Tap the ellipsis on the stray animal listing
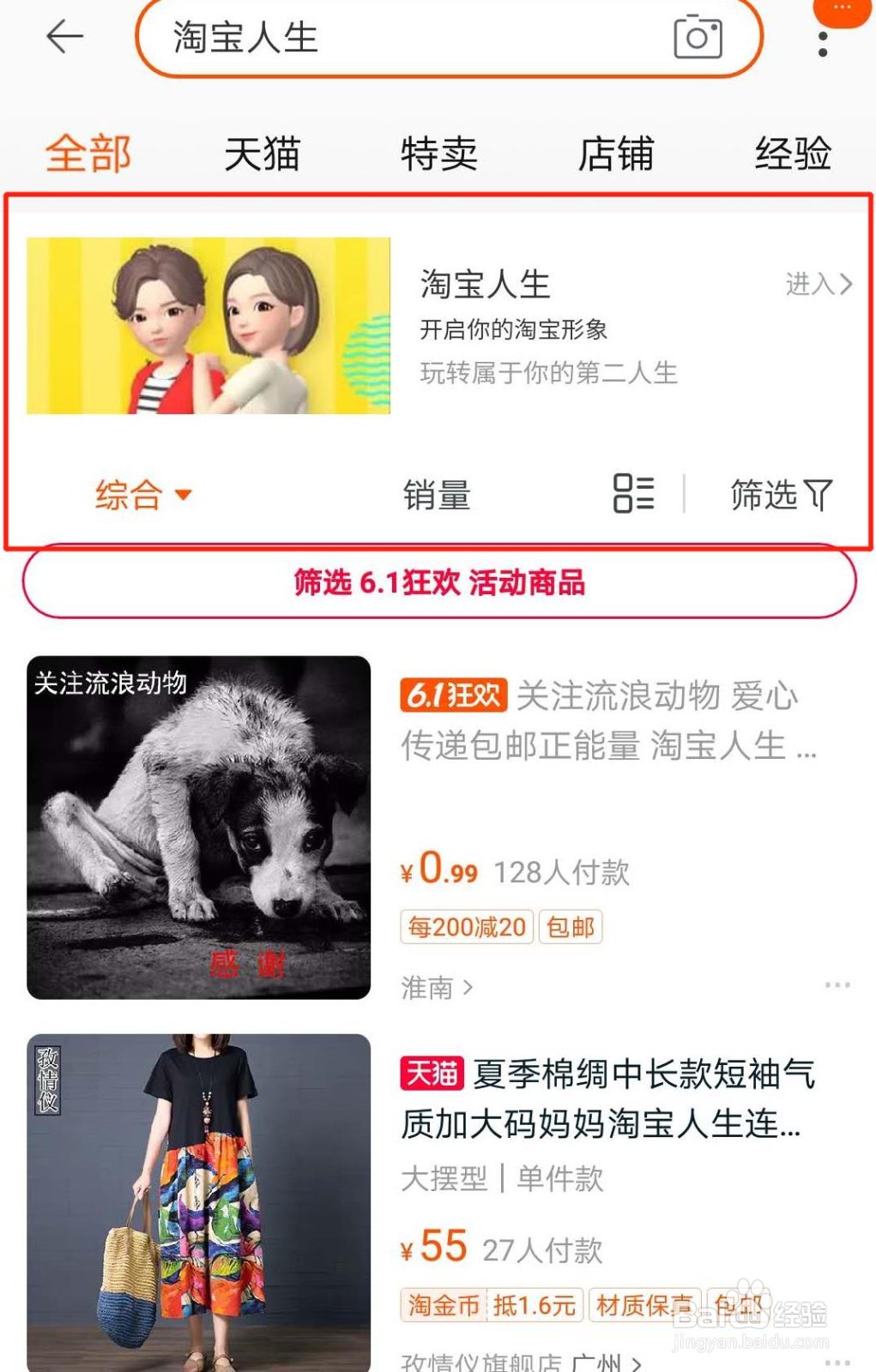The width and height of the screenshot is (876, 1372). point(837,986)
